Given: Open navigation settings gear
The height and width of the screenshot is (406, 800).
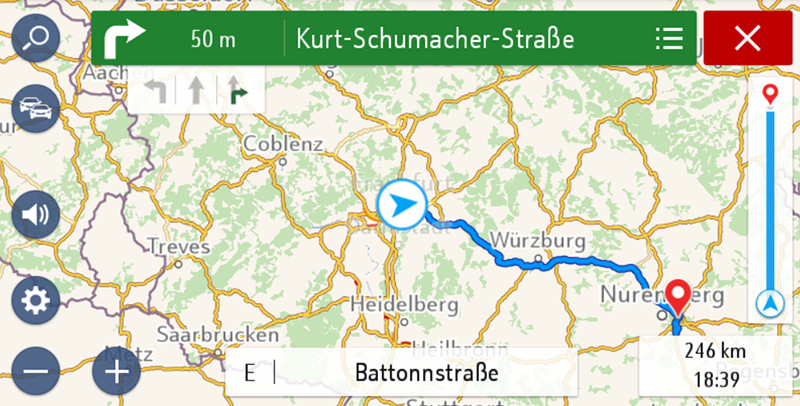Looking at the screenshot, I should coord(36,301).
